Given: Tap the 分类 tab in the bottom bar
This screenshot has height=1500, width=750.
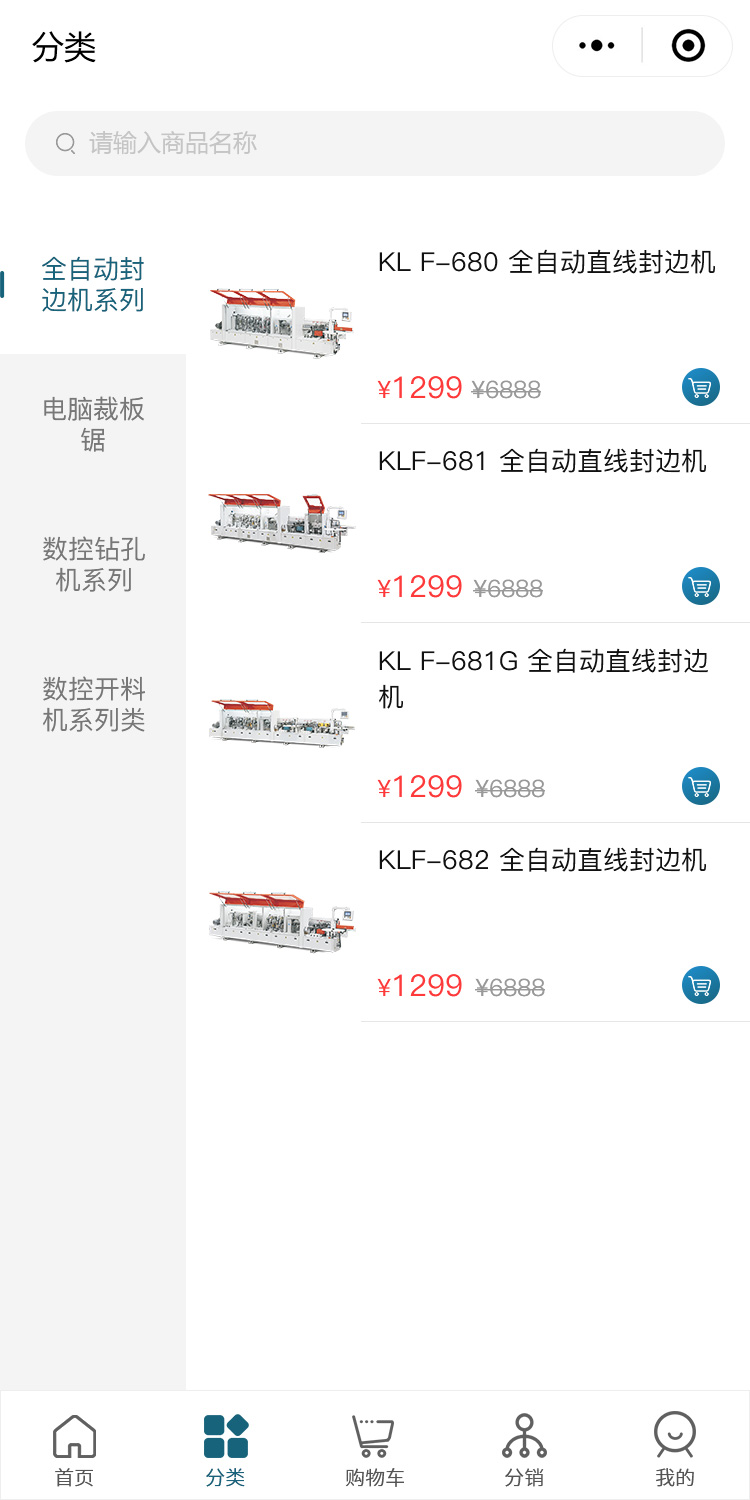Looking at the screenshot, I should point(225,1449).
